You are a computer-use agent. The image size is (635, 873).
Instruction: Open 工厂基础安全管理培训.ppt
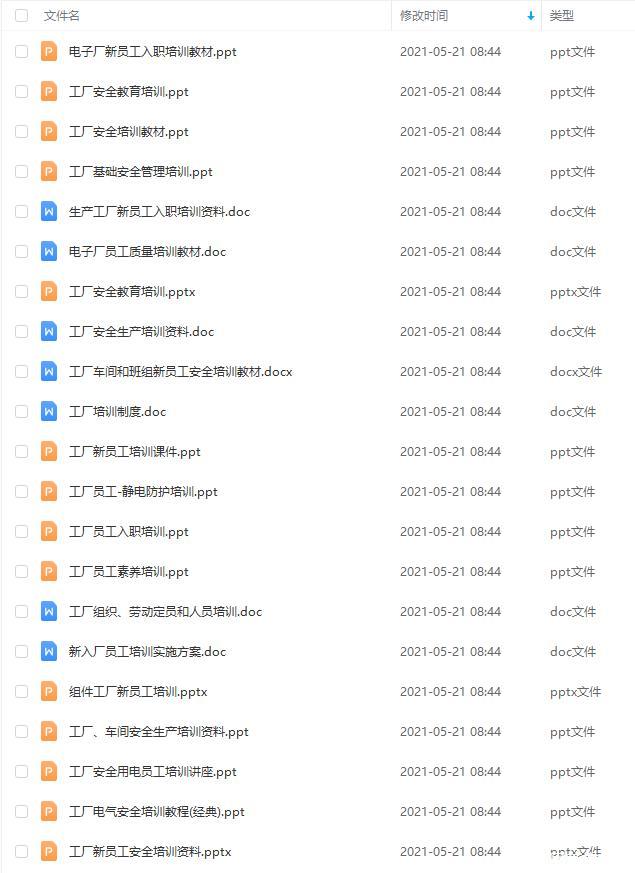coord(140,172)
